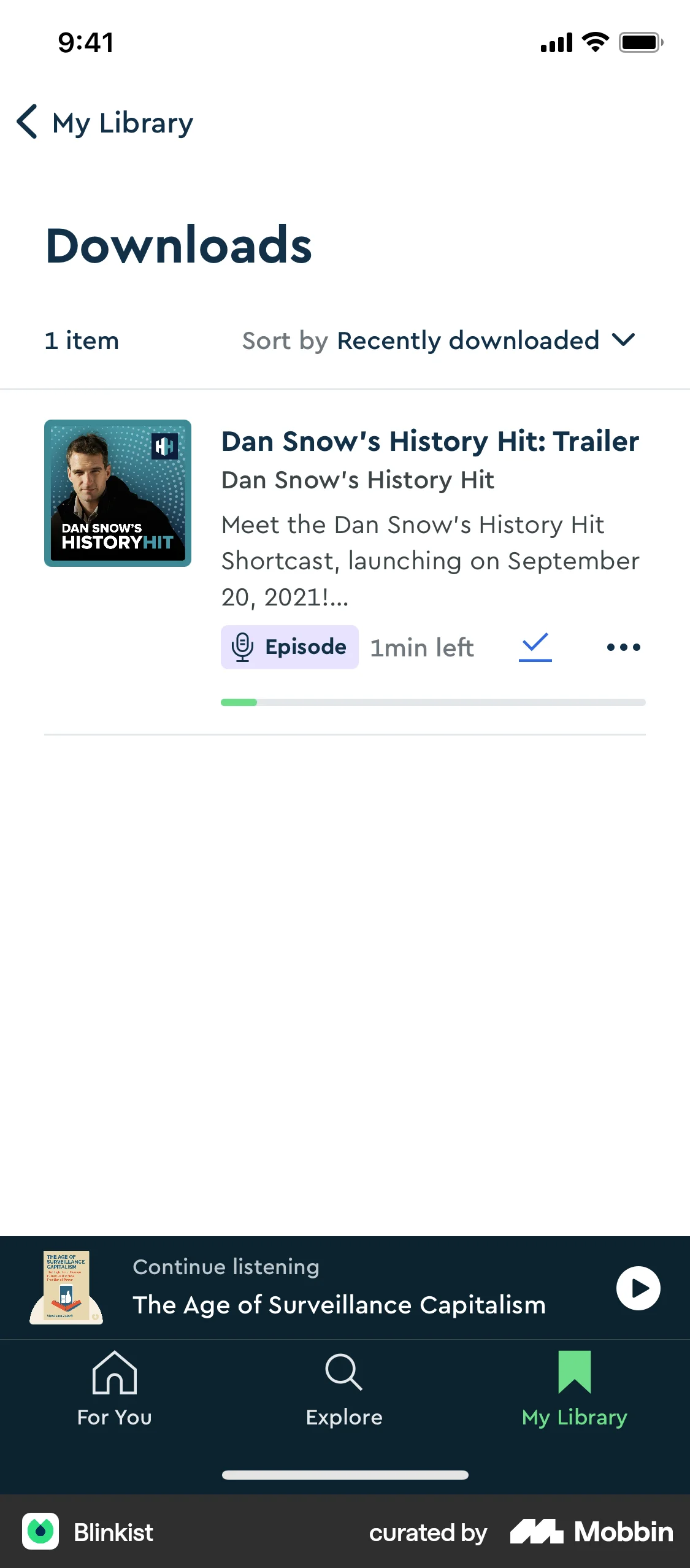Click the microphone icon on the Episode badge

[x=242, y=647]
